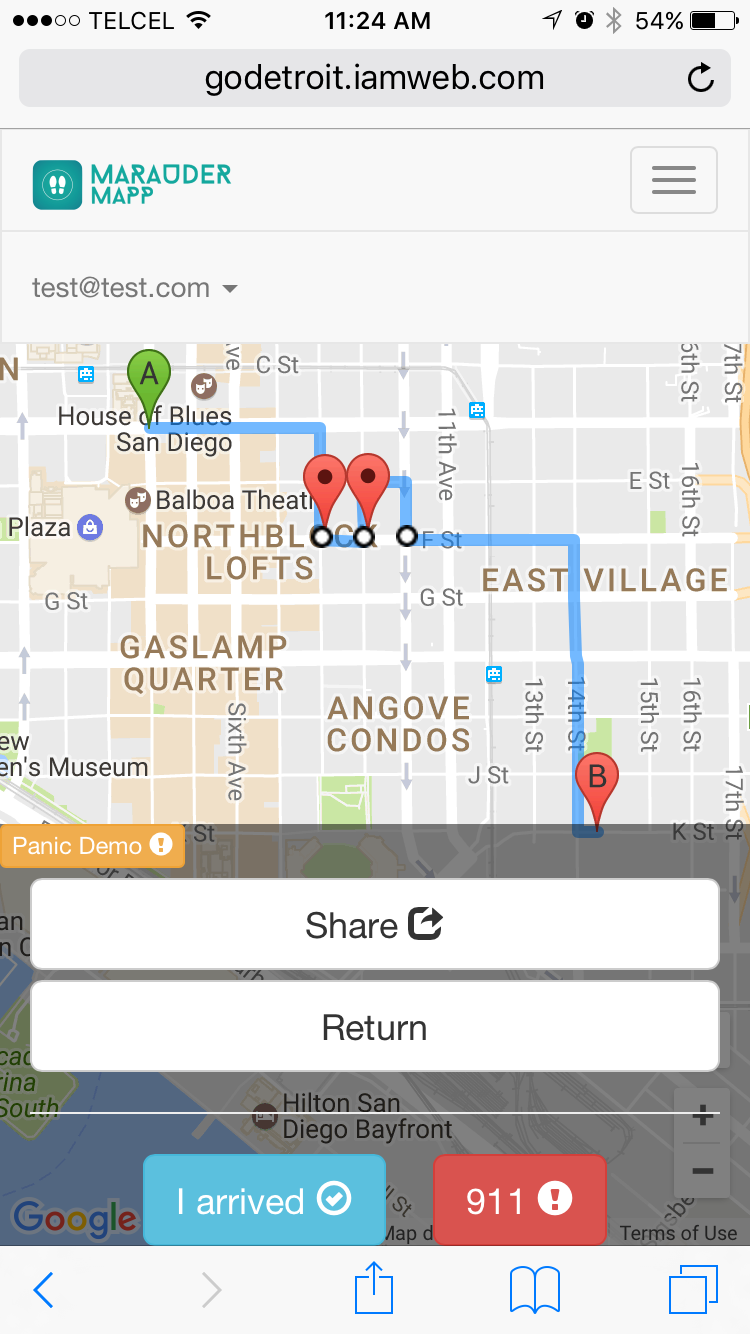Trigger the red 911 emergency button
The height and width of the screenshot is (1334, 750).
point(519,1200)
